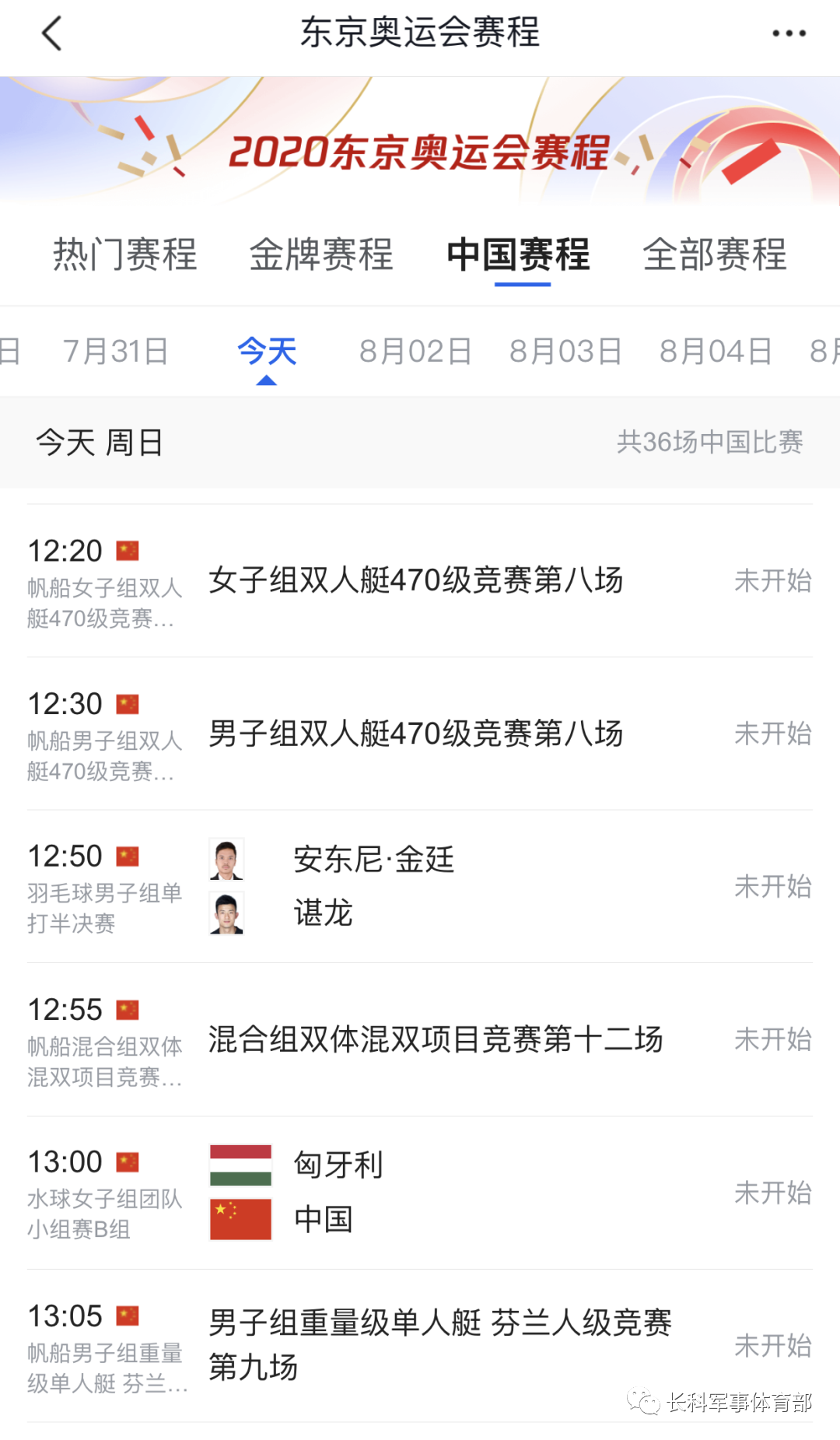Open the 13:05 男子组重量级单人艇 race
840x1440 pixels.
439,1345
